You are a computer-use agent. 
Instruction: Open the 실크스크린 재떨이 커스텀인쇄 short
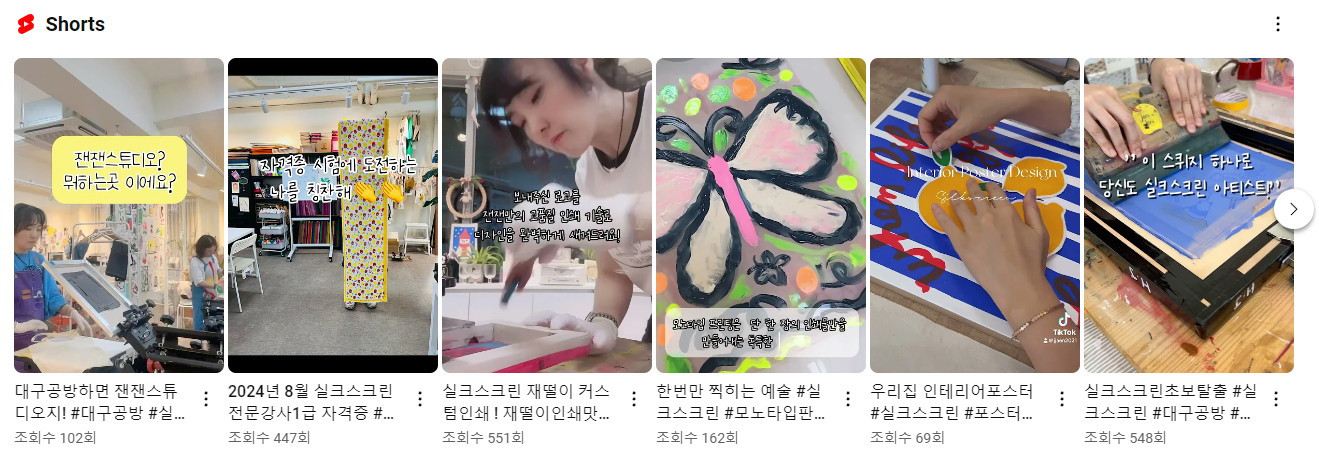pyautogui.click(x=546, y=215)
